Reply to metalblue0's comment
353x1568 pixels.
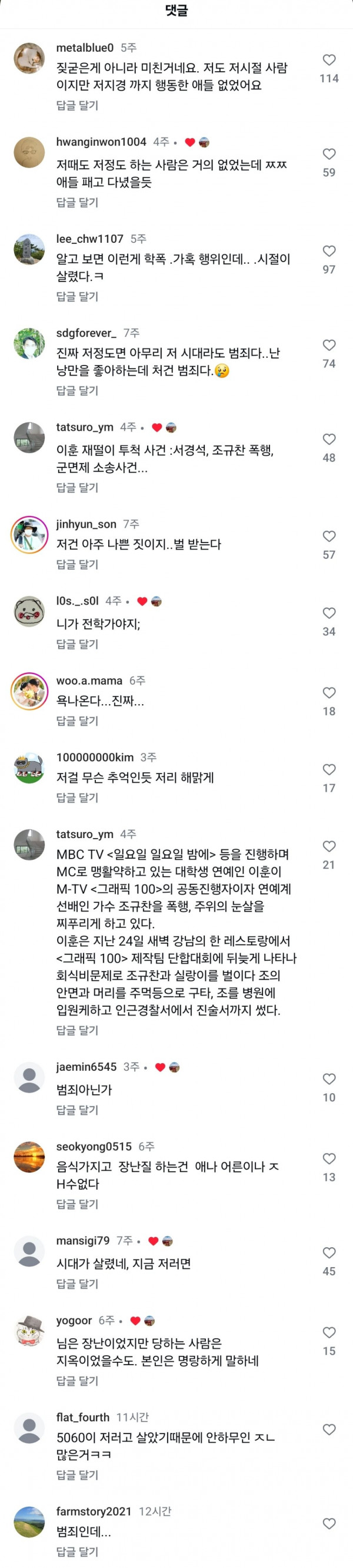(77, 105)
